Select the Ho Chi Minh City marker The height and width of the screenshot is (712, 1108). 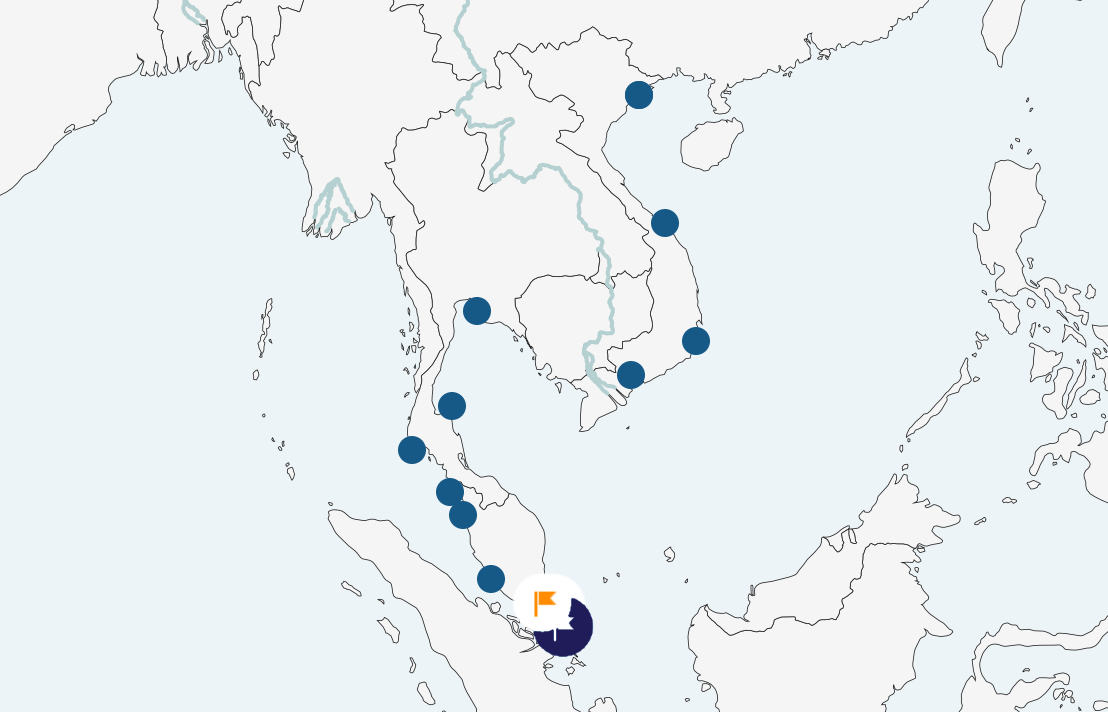(631, 375)
